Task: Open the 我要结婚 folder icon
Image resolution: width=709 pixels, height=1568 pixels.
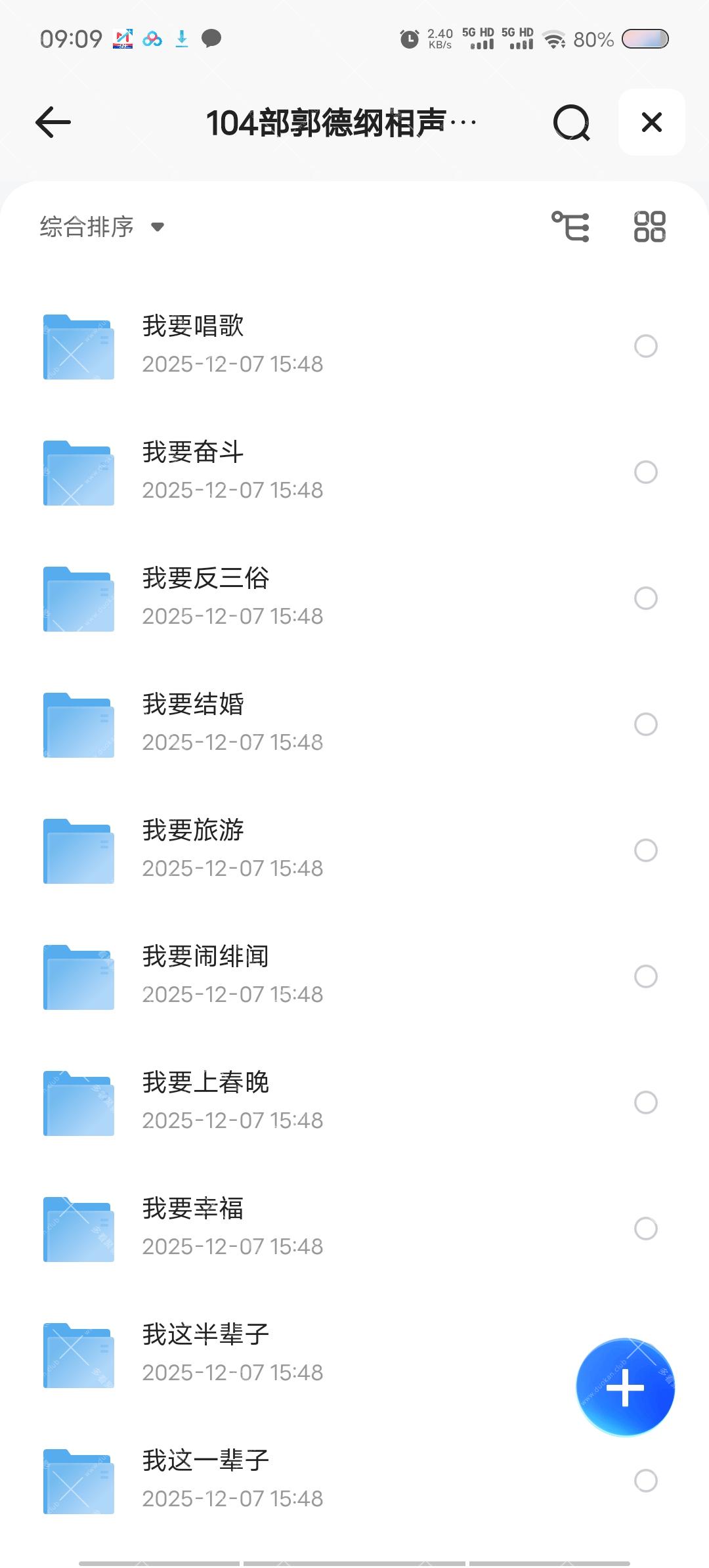Action: pyautogui.click(x=77, y=725)
